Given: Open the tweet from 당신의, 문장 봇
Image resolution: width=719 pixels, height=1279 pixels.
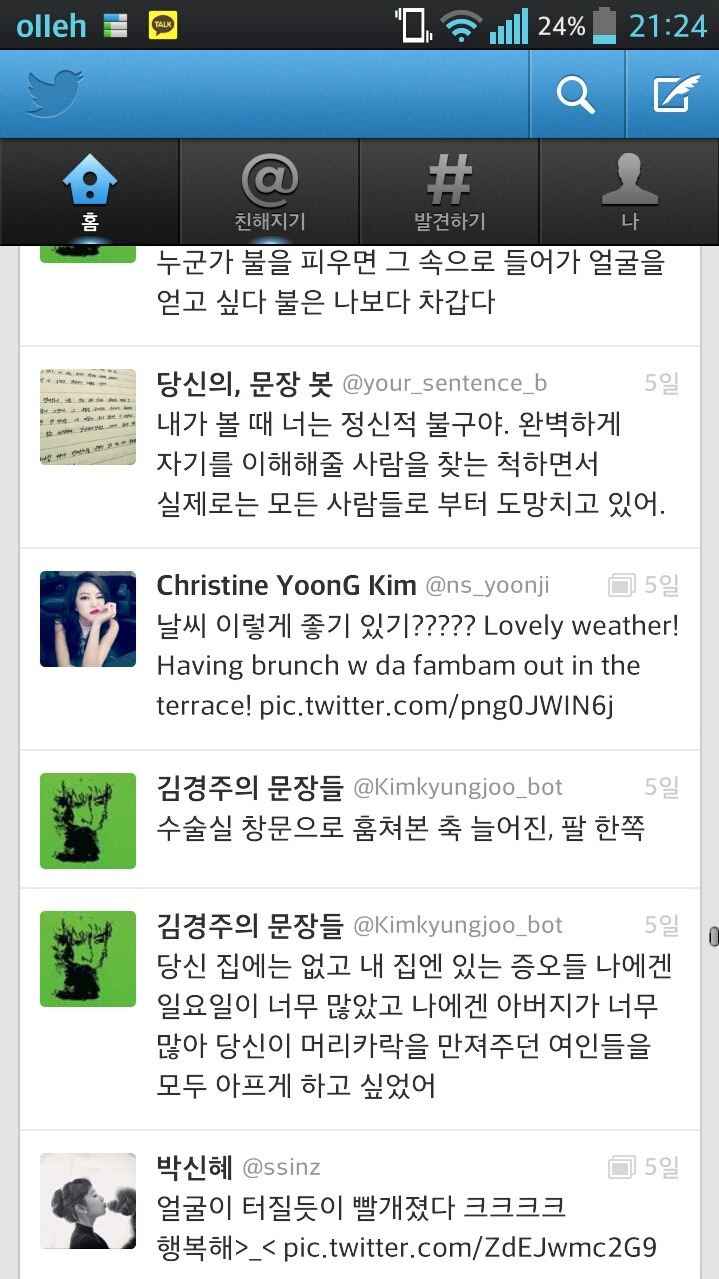Looking at the screenshot, I should point(410,465).
